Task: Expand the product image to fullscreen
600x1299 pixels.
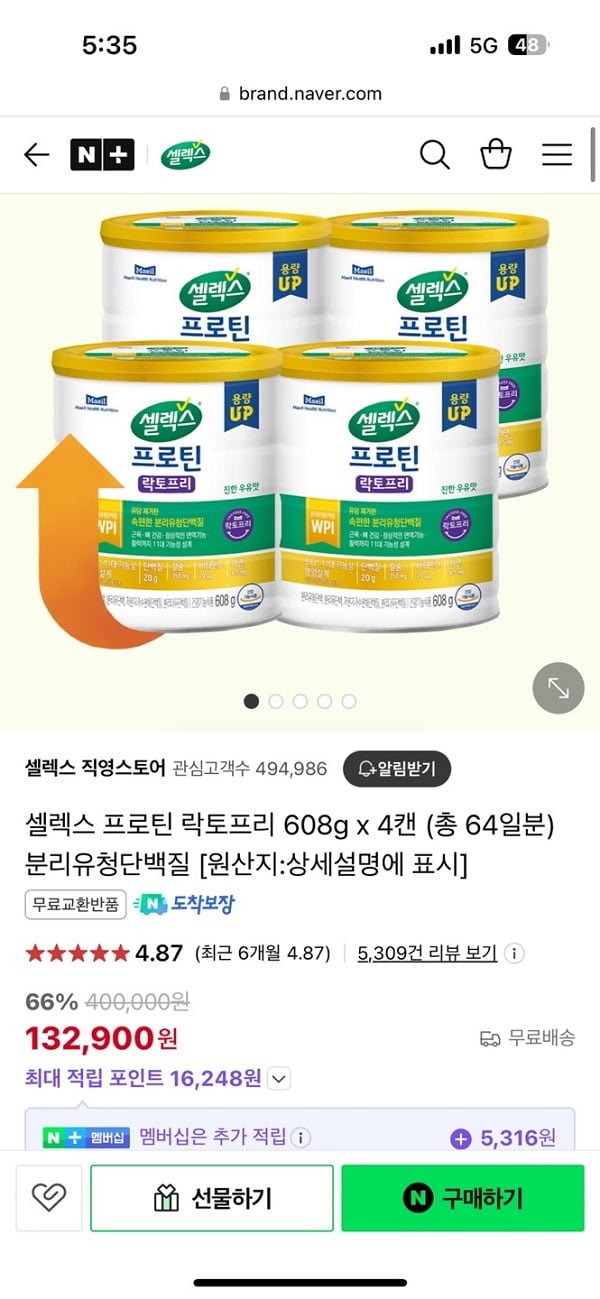Action: [558, 688]
